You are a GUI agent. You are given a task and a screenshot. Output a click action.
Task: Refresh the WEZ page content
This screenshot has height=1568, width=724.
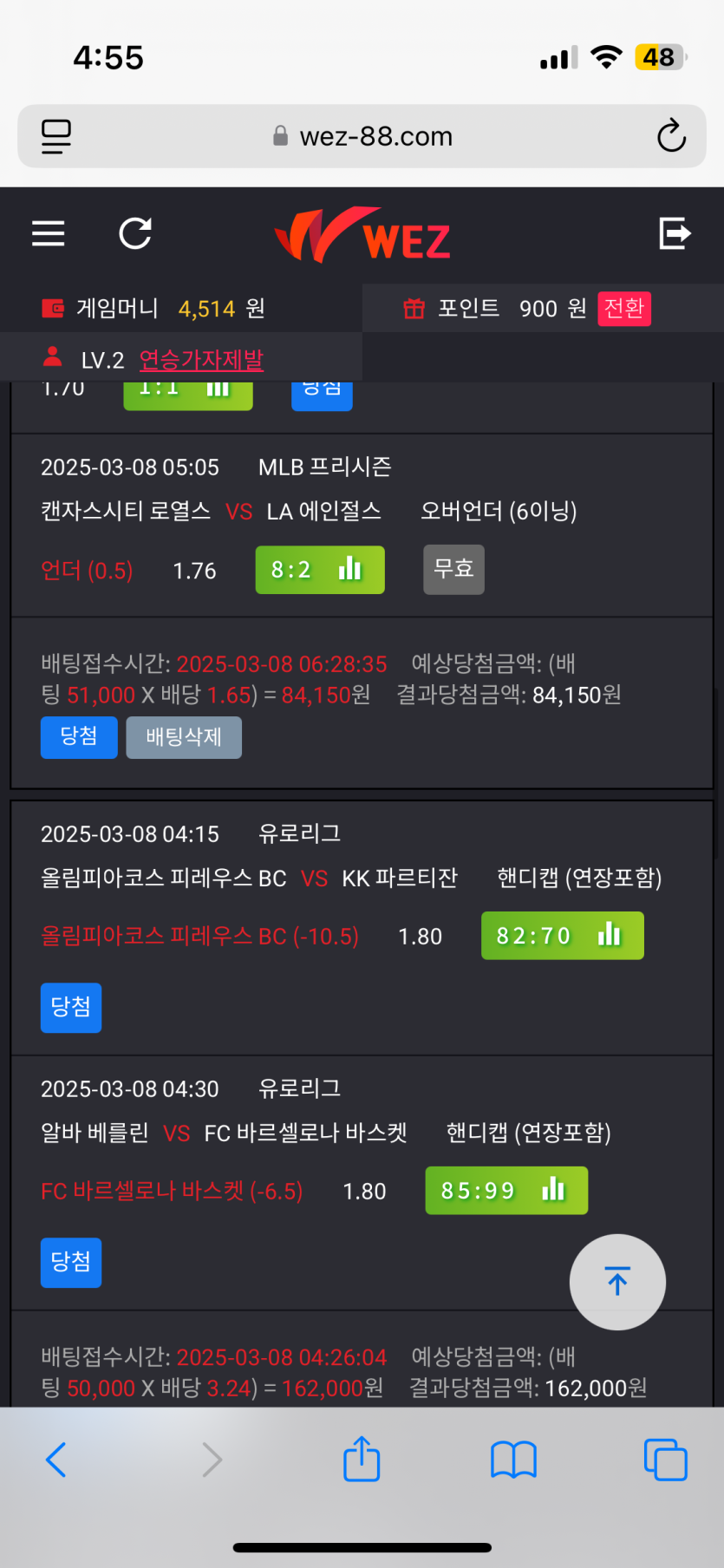135,233
